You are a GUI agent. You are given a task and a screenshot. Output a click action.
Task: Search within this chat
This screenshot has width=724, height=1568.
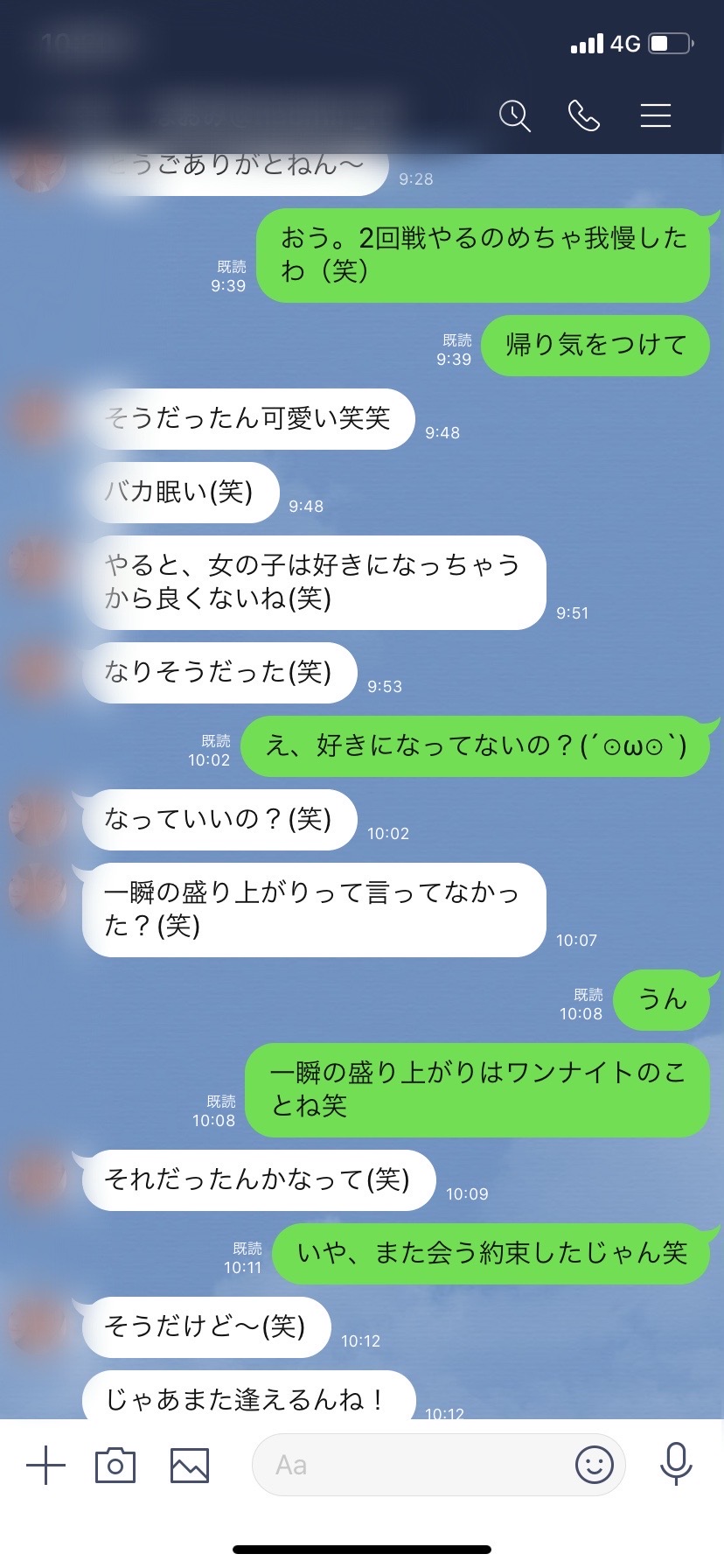point(514,115)
